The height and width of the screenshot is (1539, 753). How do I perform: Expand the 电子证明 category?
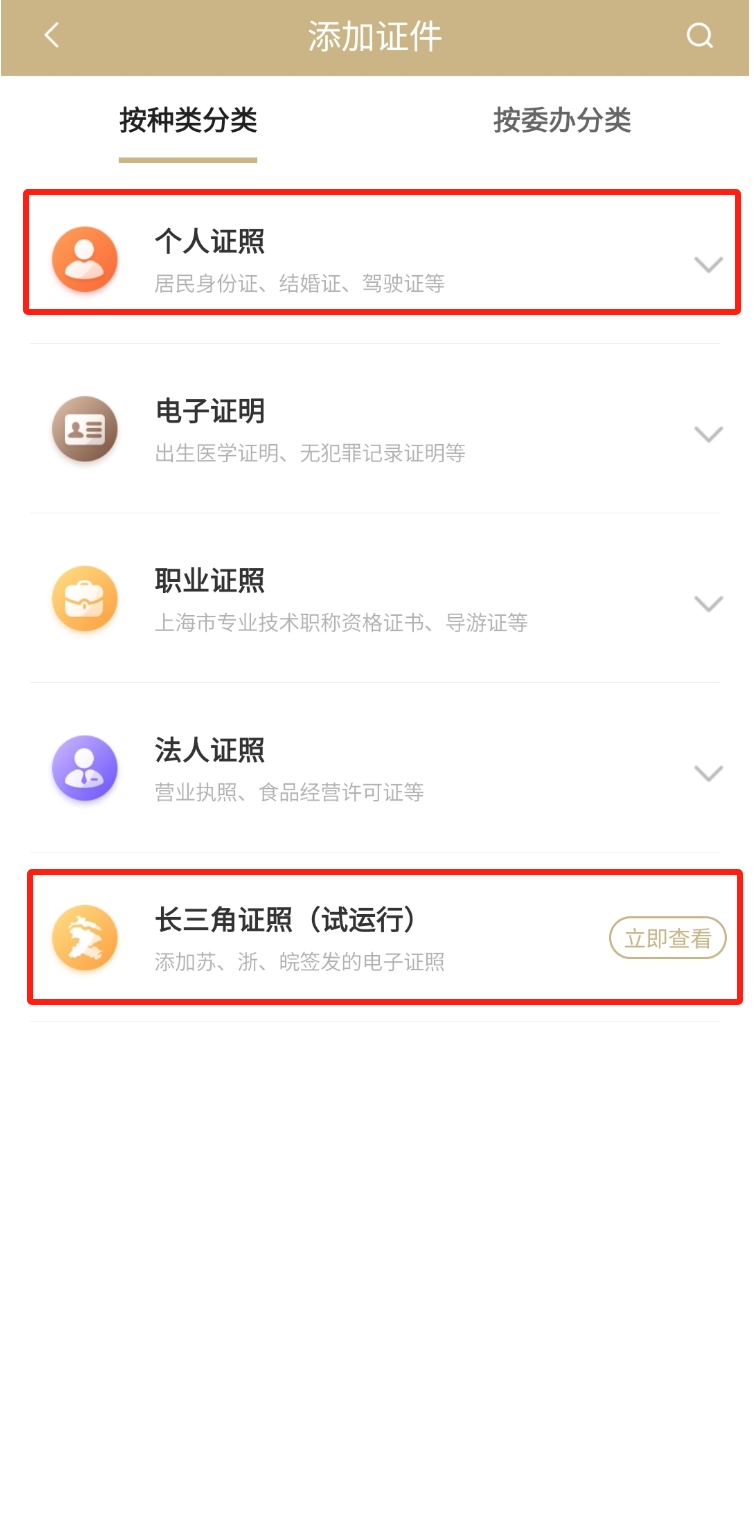click(x=708, y=433)
